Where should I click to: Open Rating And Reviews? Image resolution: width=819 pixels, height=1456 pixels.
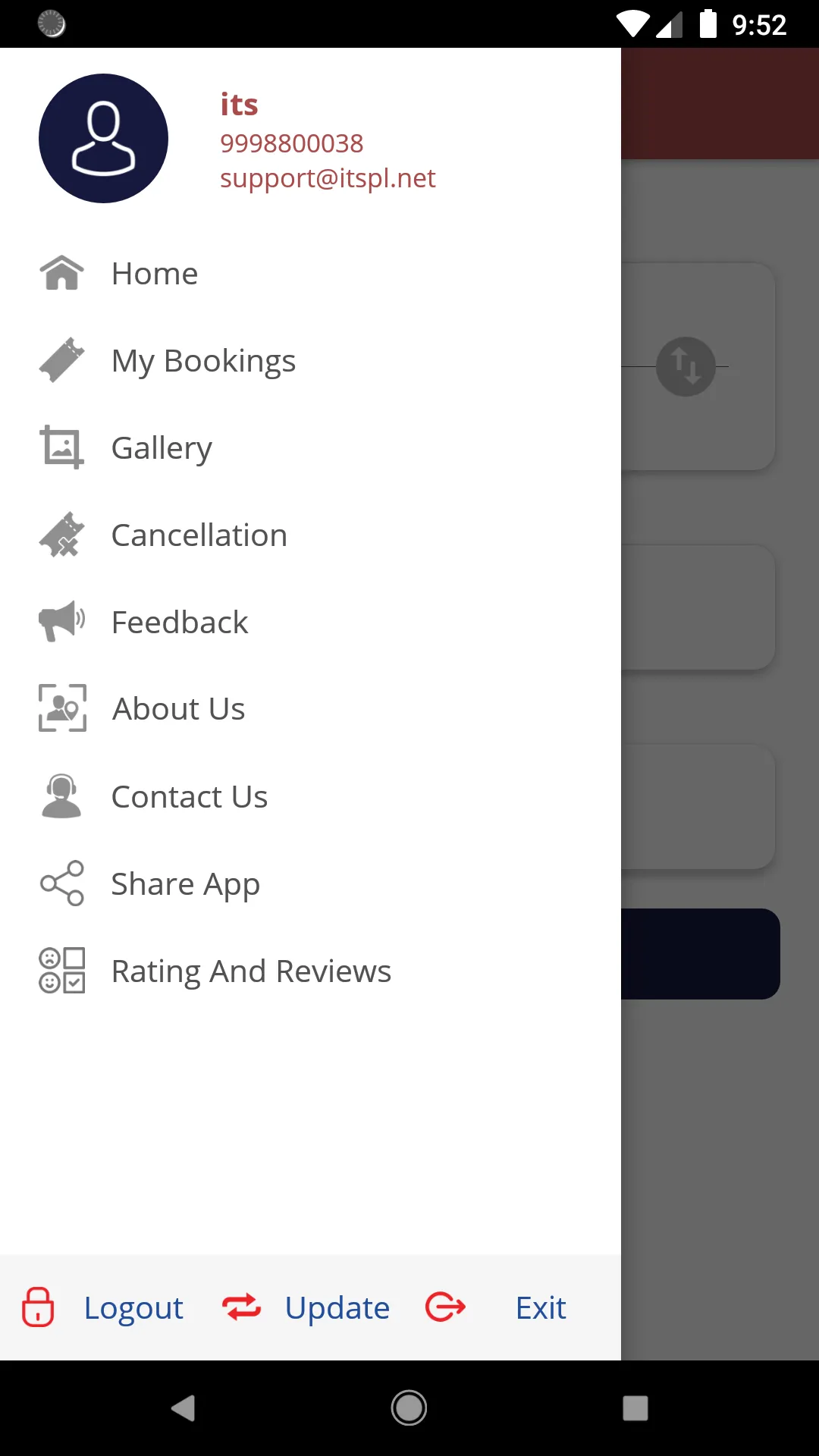click(251, 971)
